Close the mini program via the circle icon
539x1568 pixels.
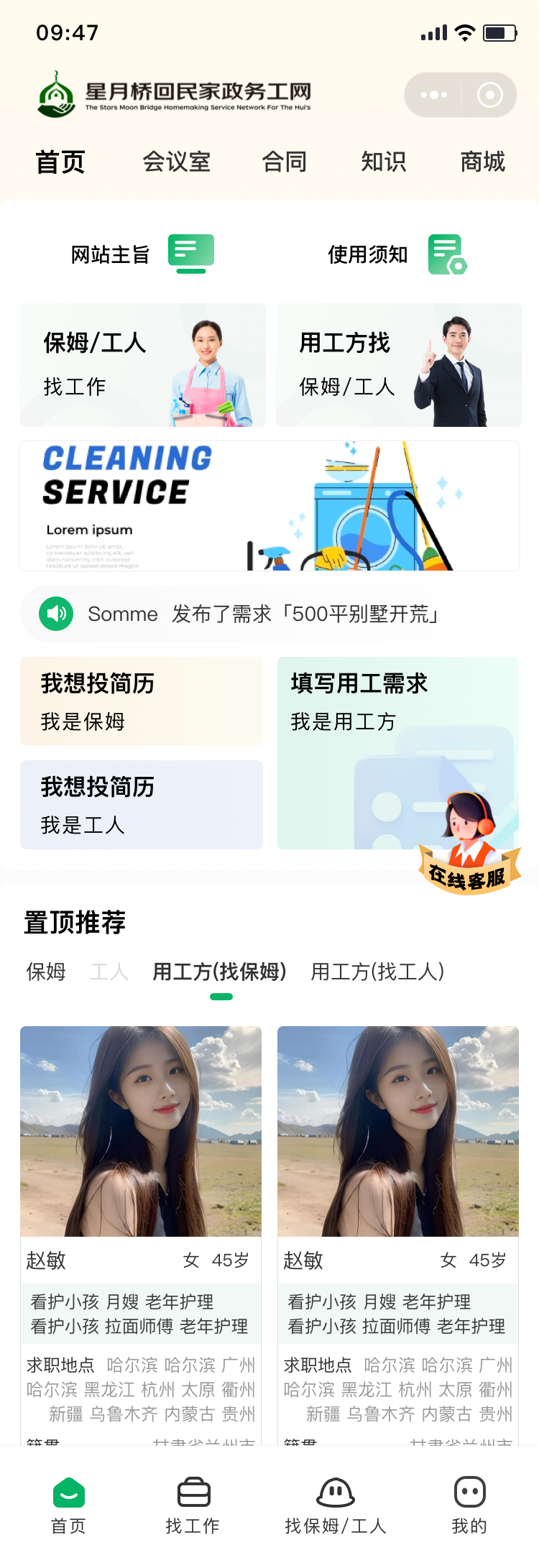[490, 95]
